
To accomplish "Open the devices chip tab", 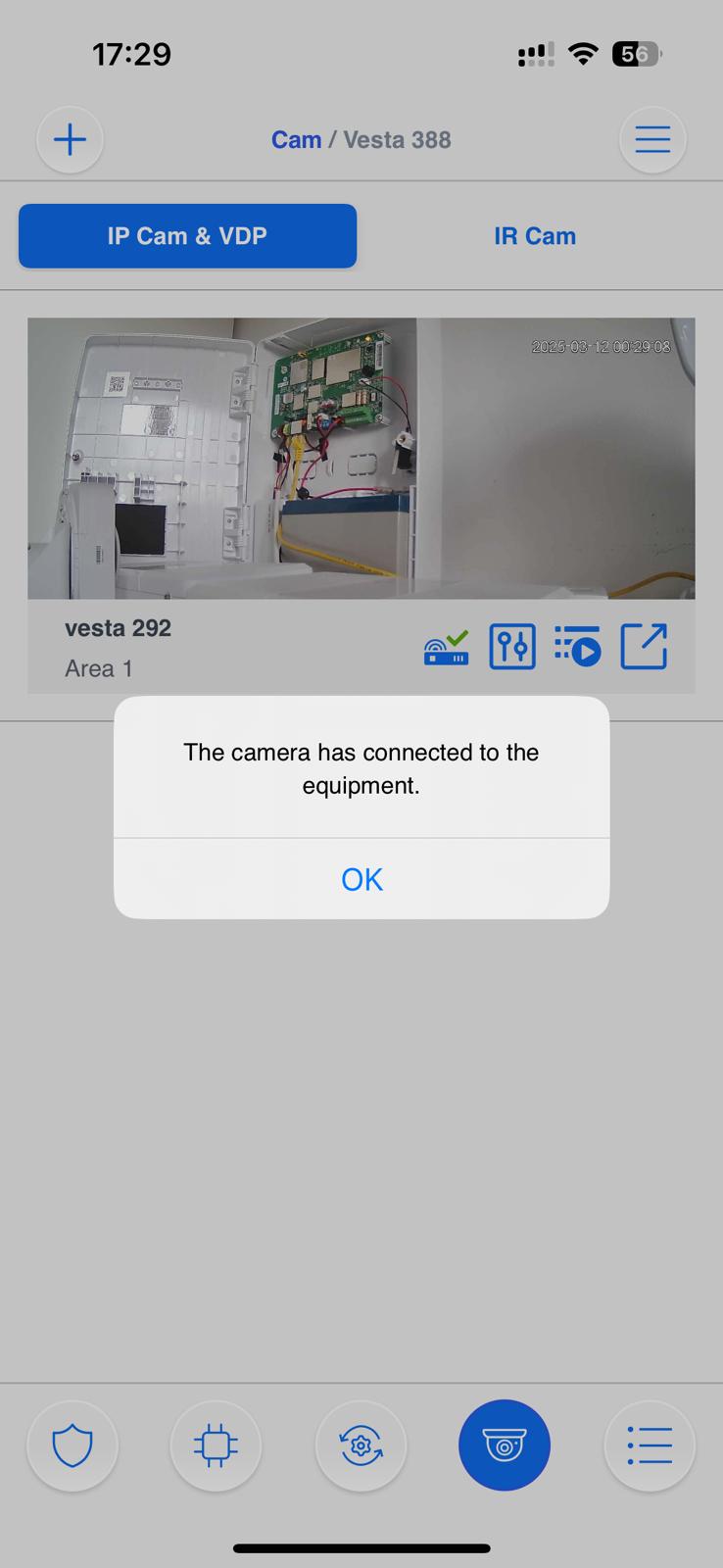I will (216, 1445).
